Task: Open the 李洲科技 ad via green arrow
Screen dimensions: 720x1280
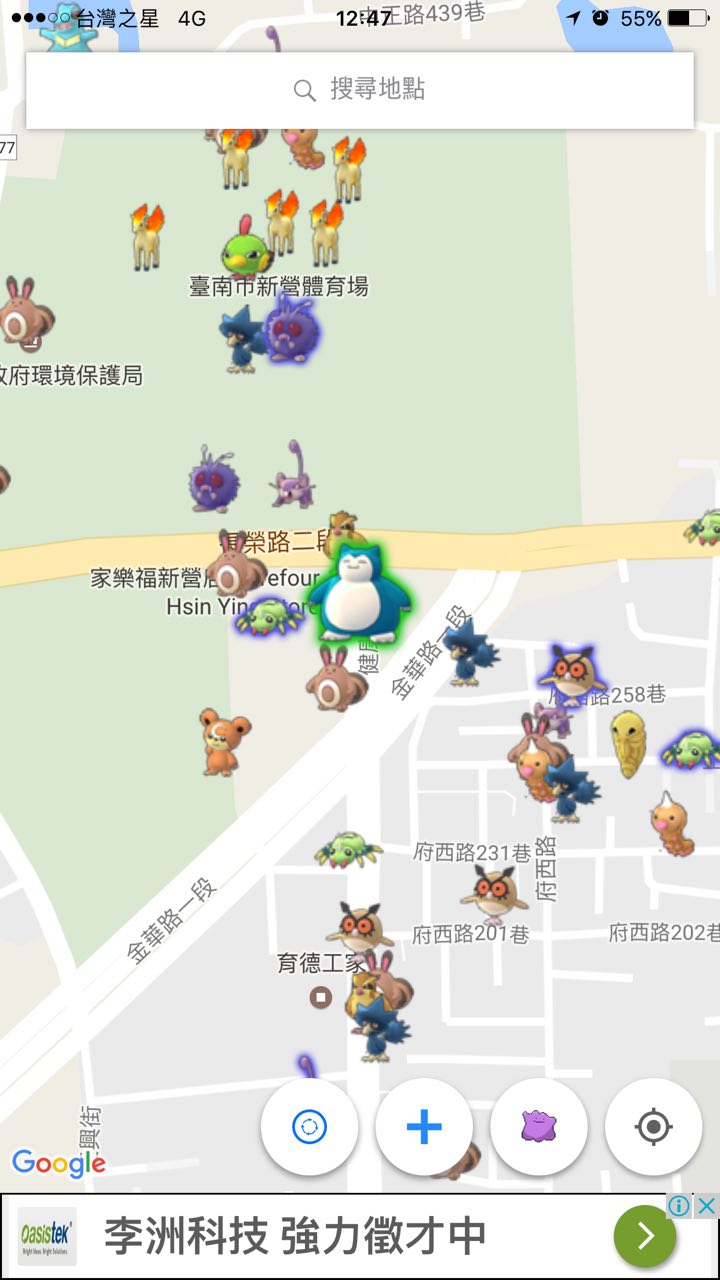Action: (x=645, y=1237)
